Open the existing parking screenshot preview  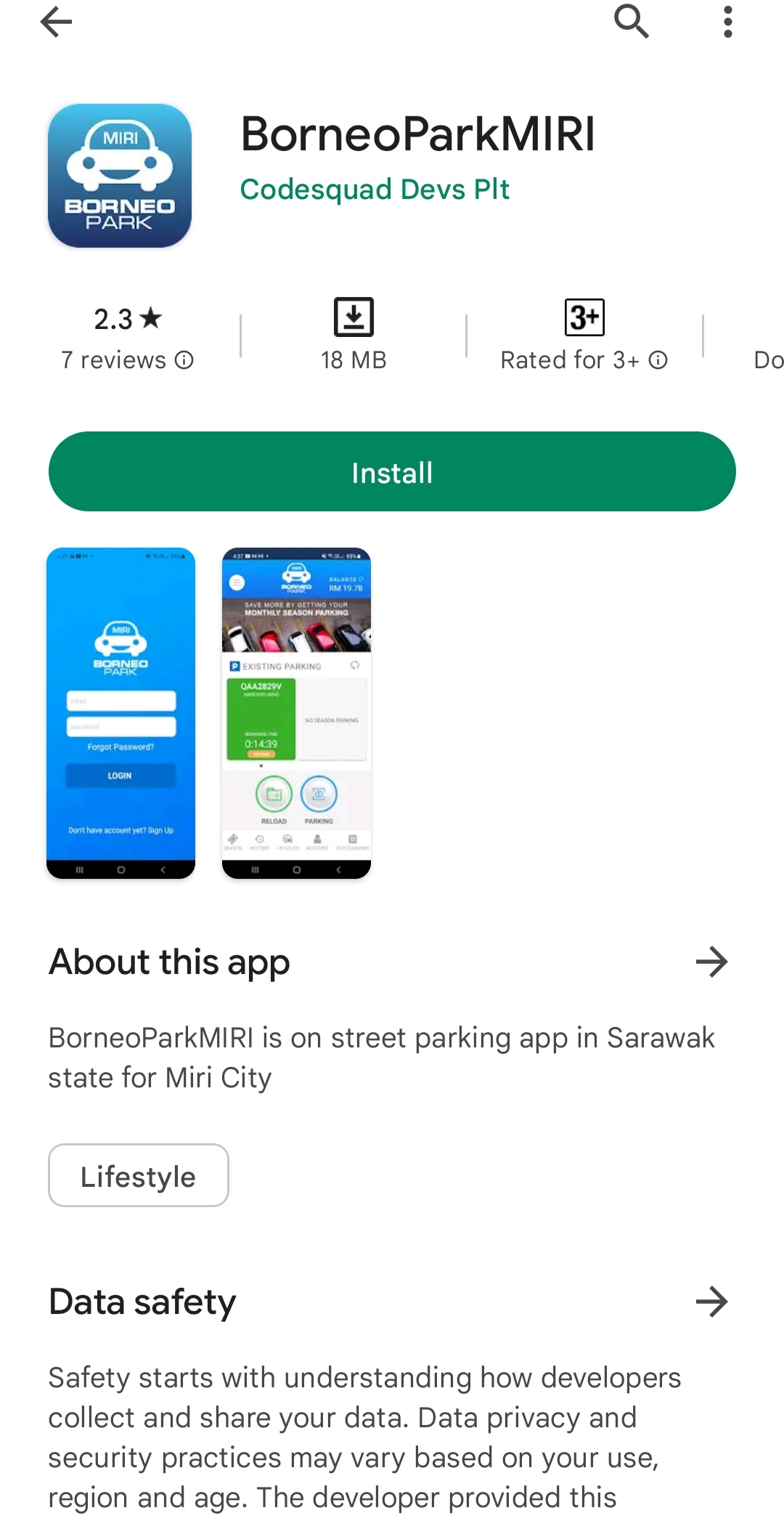pos(296,713)
